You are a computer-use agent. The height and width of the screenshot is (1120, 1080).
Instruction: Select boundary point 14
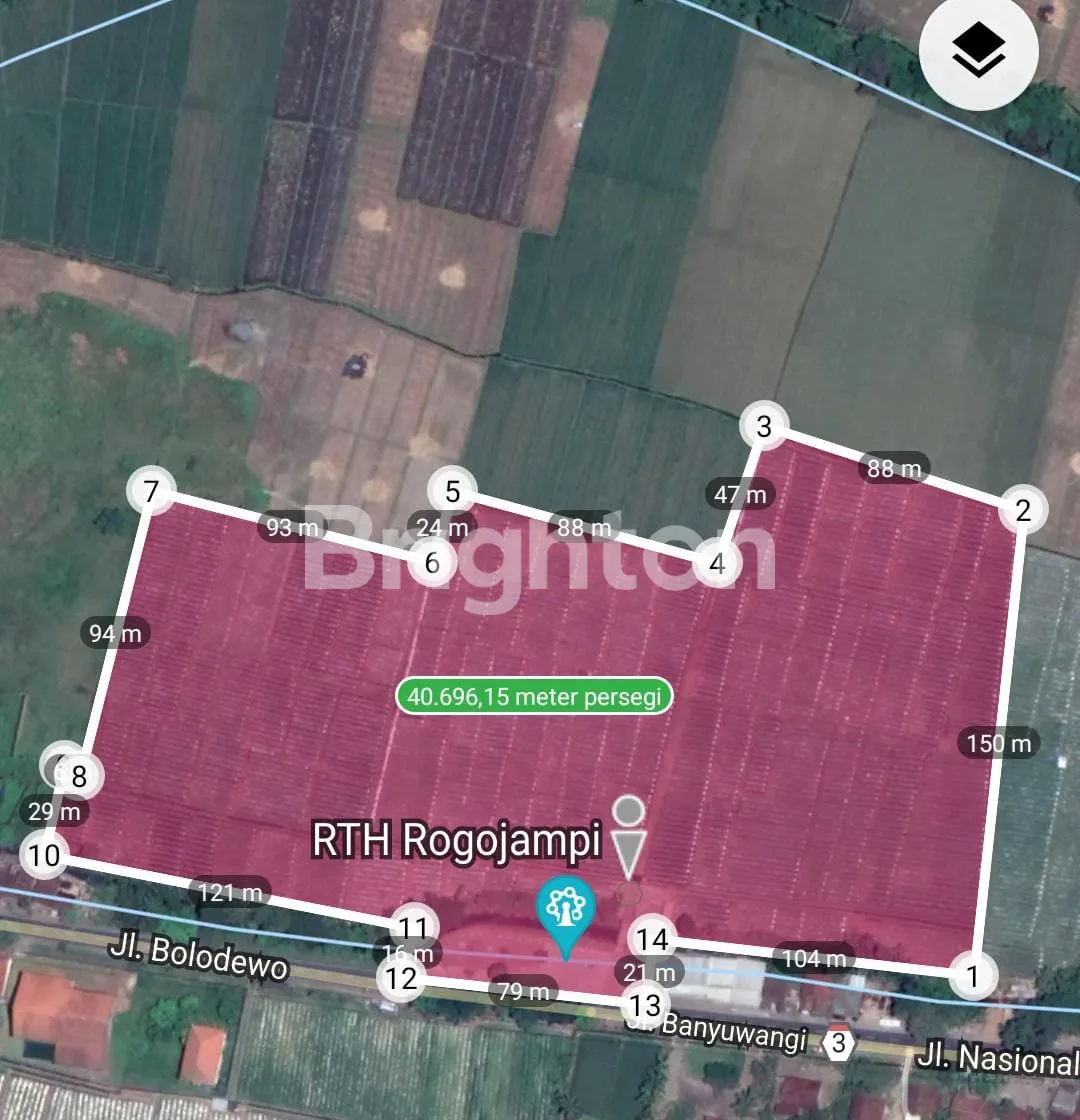(x=652, y=940)
